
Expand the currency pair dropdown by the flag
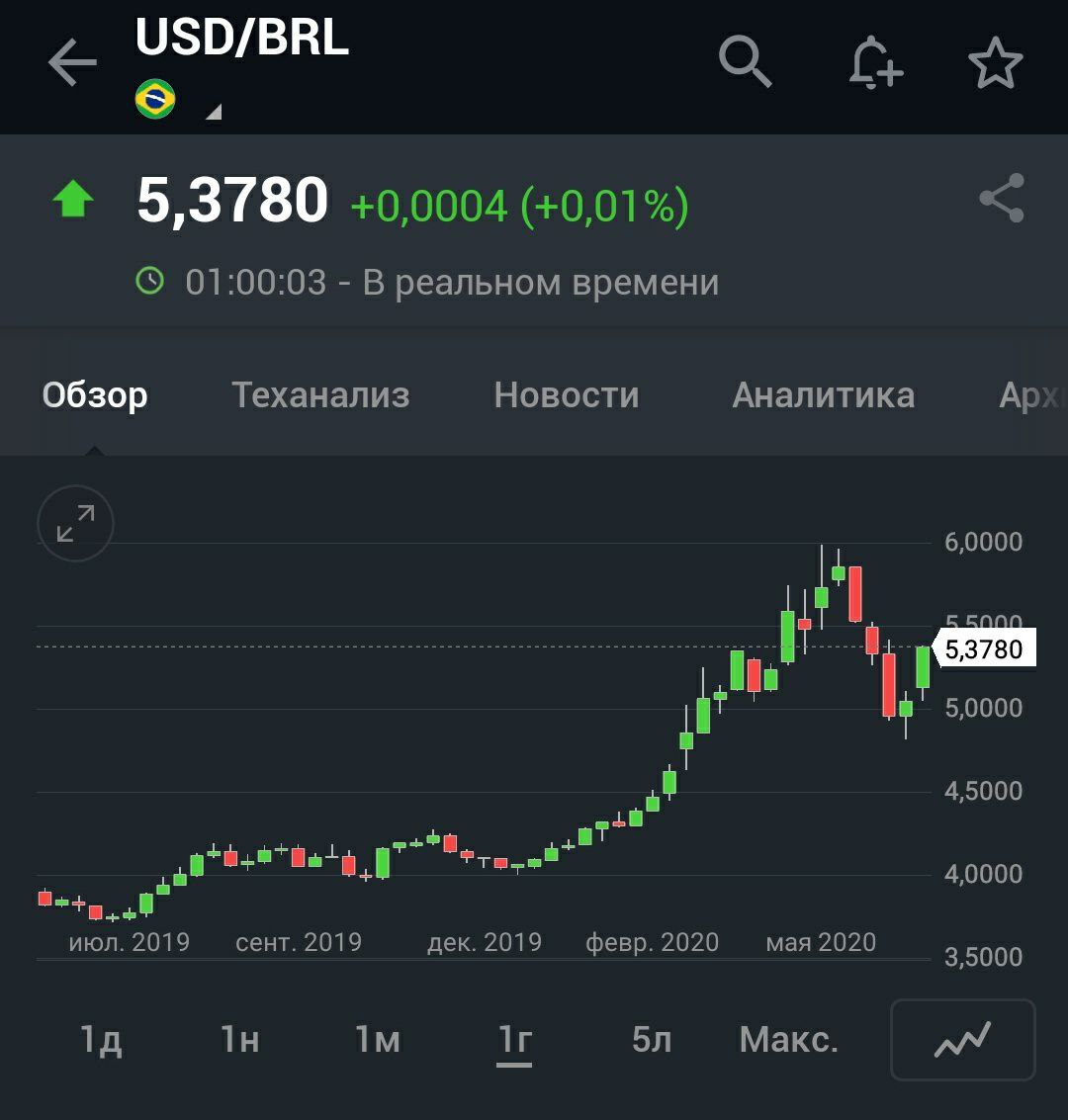(x=213, y=112)
